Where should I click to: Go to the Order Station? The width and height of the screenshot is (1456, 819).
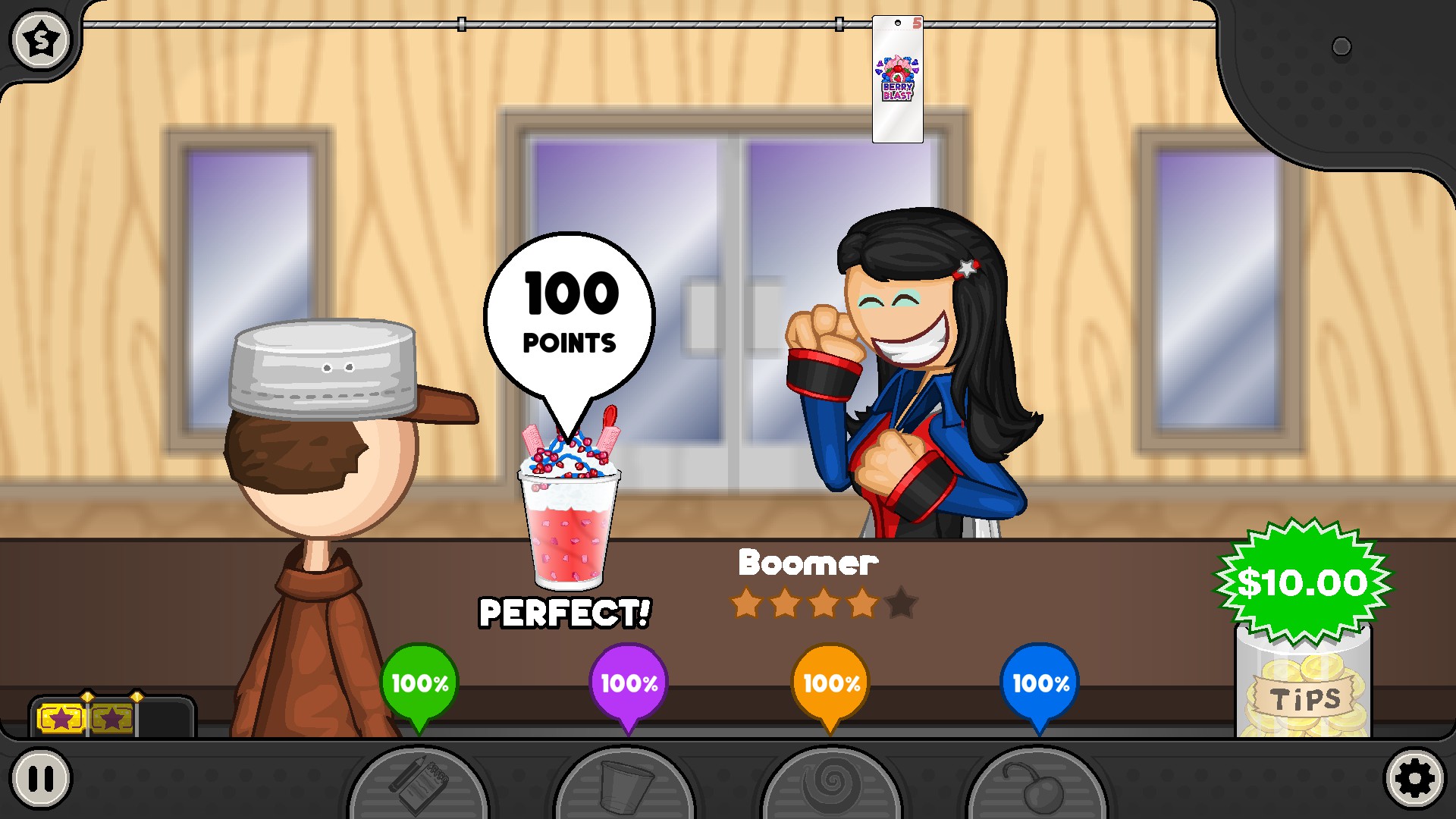point(419,785)
